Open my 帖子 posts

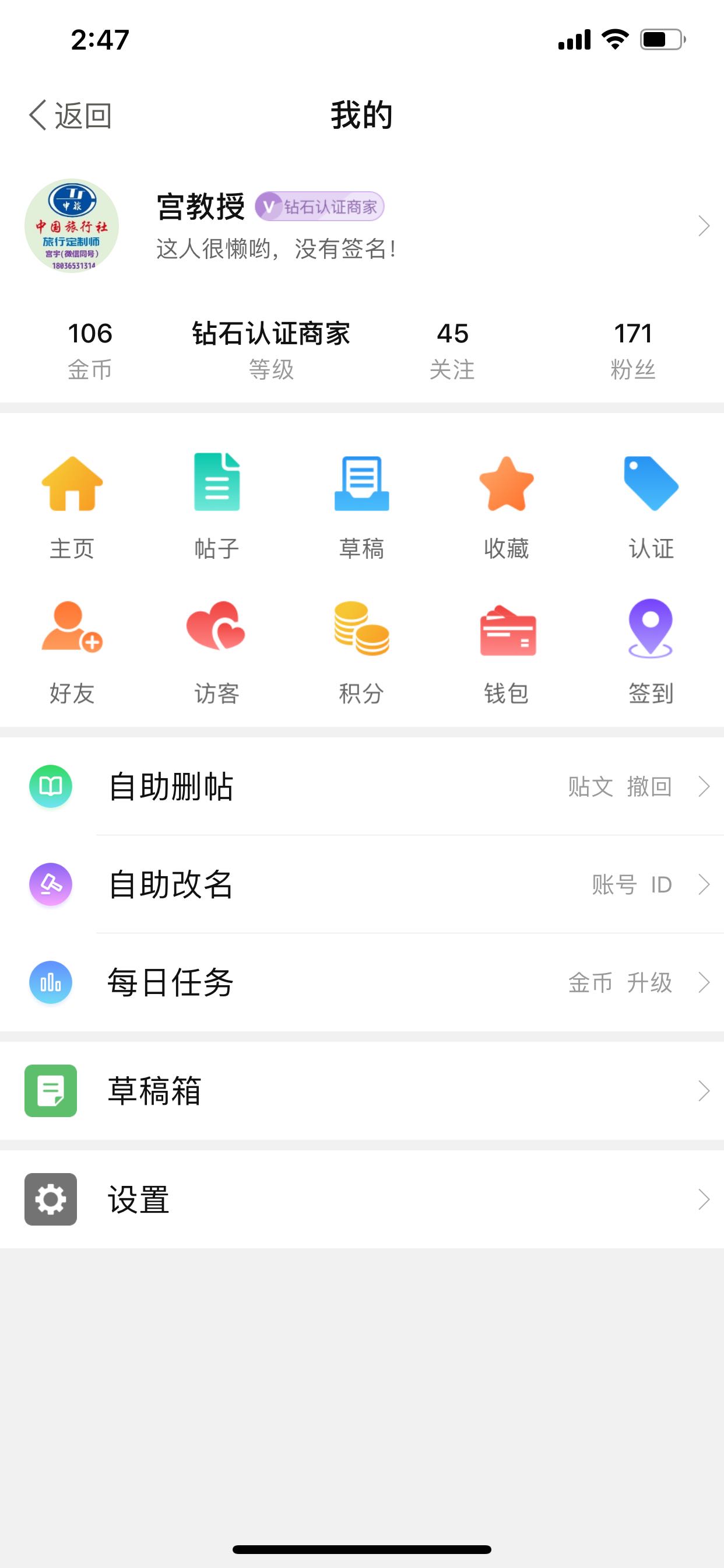pyautogui.click(x=217, y=506)
